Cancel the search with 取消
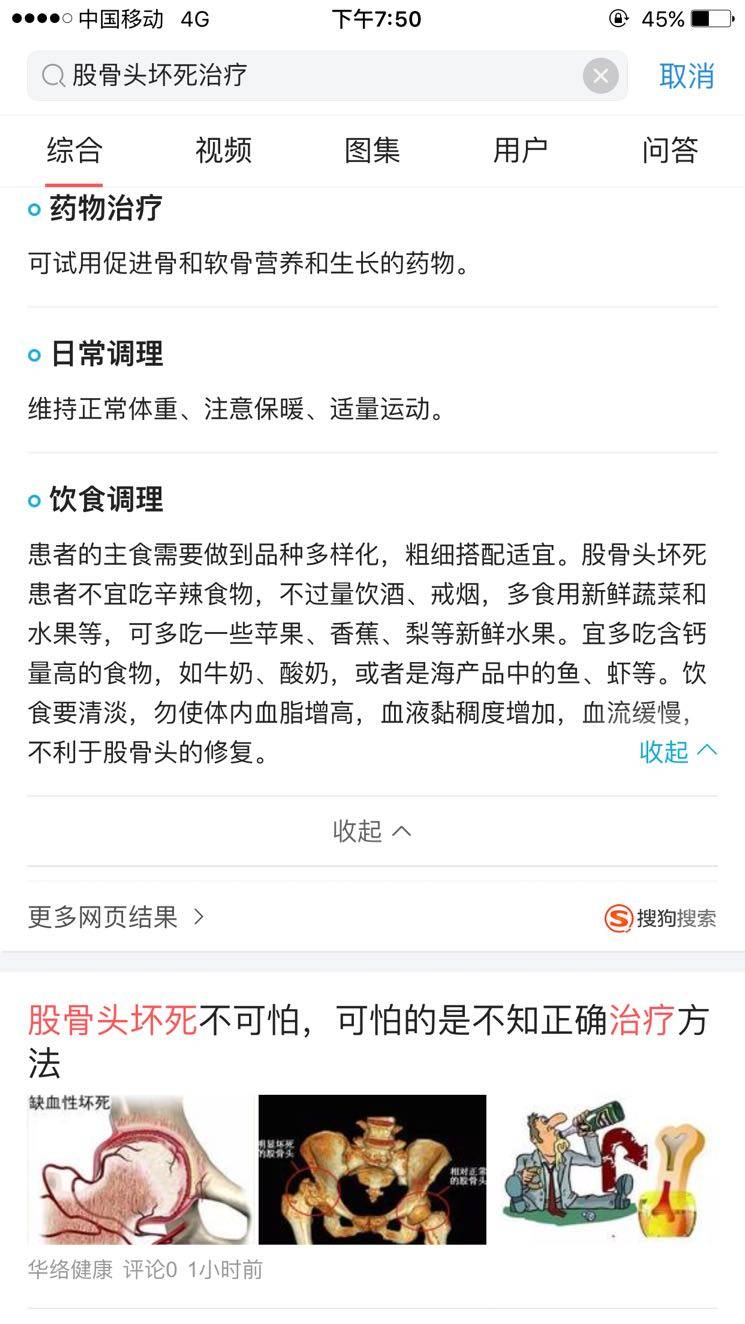 tap(686, 76)
